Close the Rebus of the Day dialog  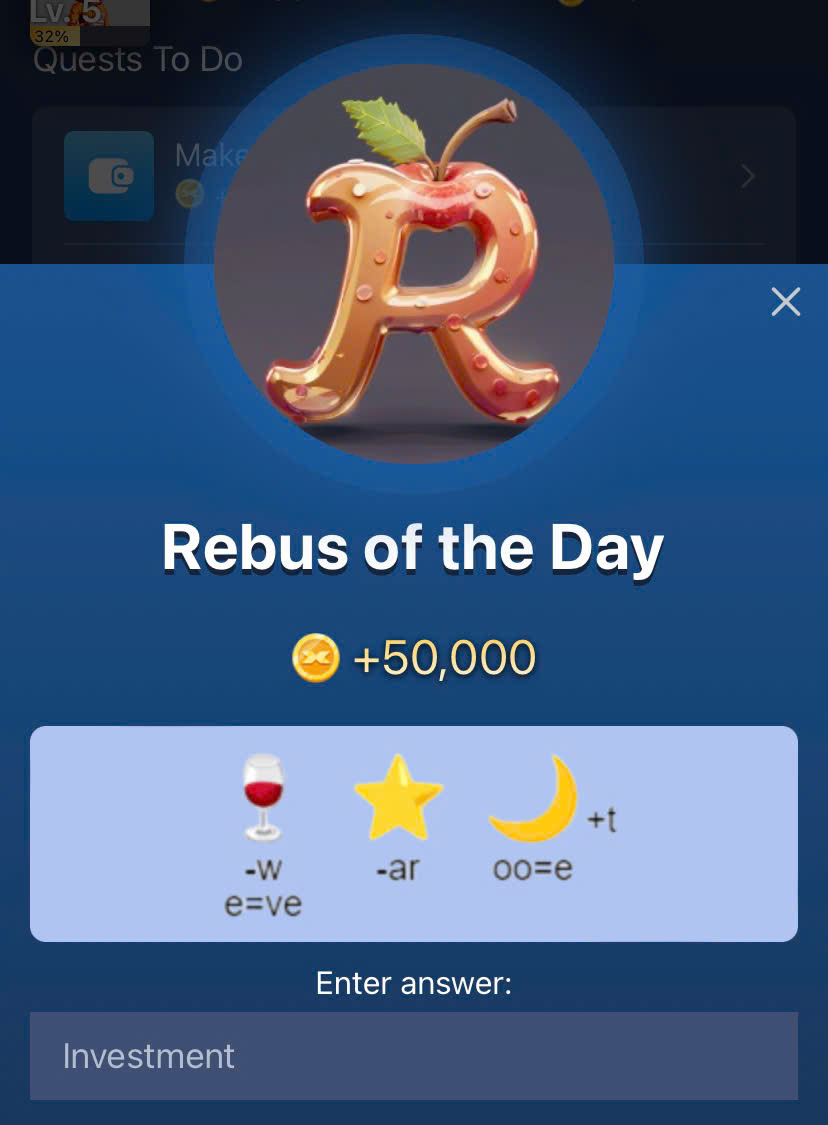coord(786,302)
